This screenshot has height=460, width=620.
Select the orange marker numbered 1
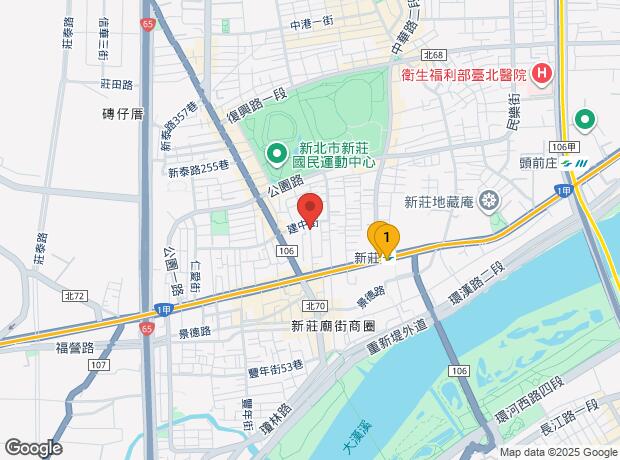(x=387, y=240)
